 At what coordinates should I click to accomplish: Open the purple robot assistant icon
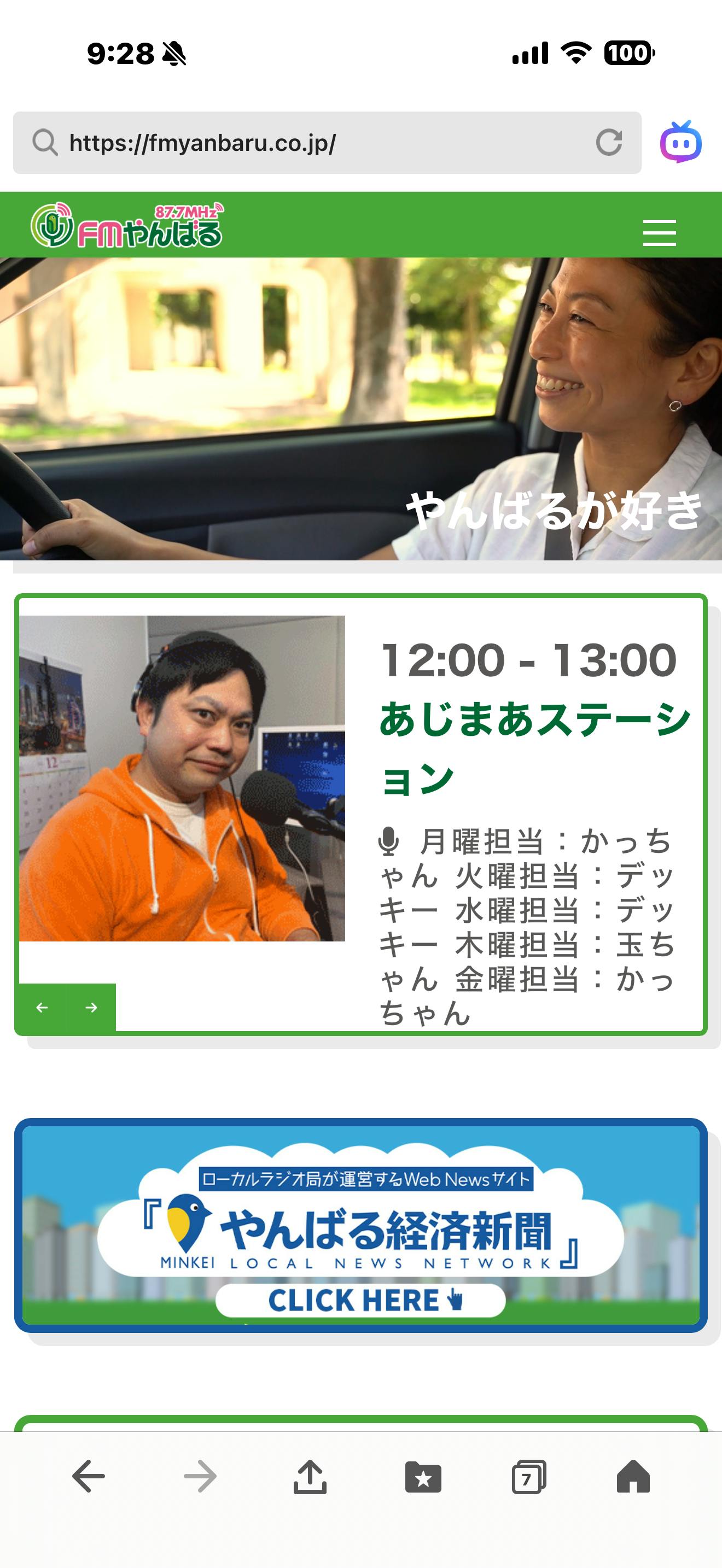[x=680, y=143]
